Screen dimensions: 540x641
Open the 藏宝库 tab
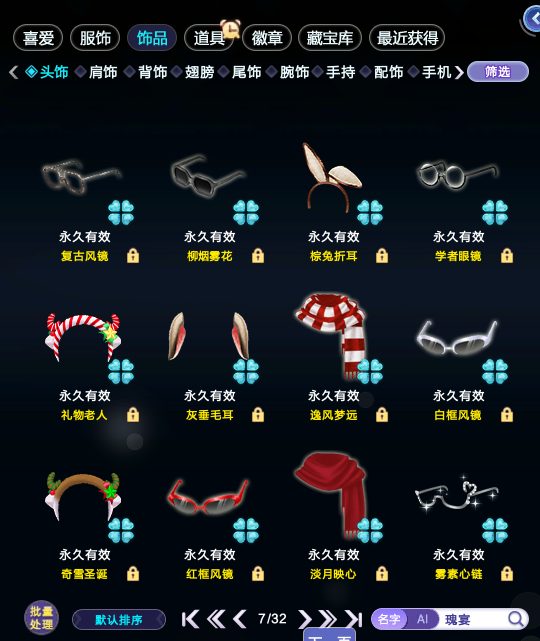coord(330,38)
